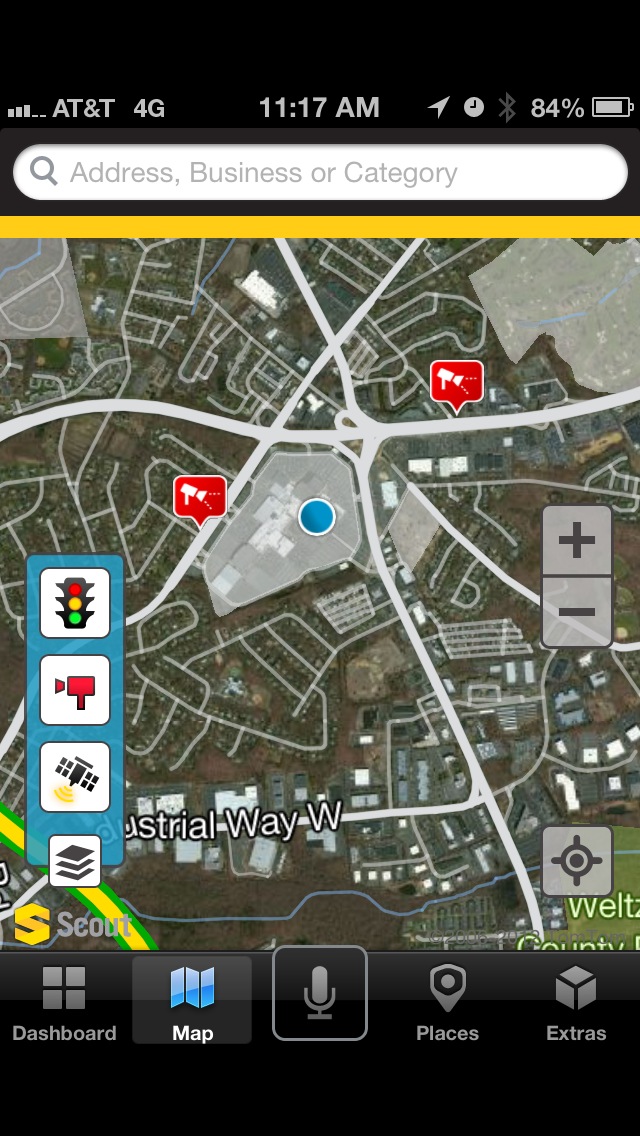Open the camera marker west of the mall
Image resolution: width=640 pixels, height=1136 pixels.
tap(200, 500)
